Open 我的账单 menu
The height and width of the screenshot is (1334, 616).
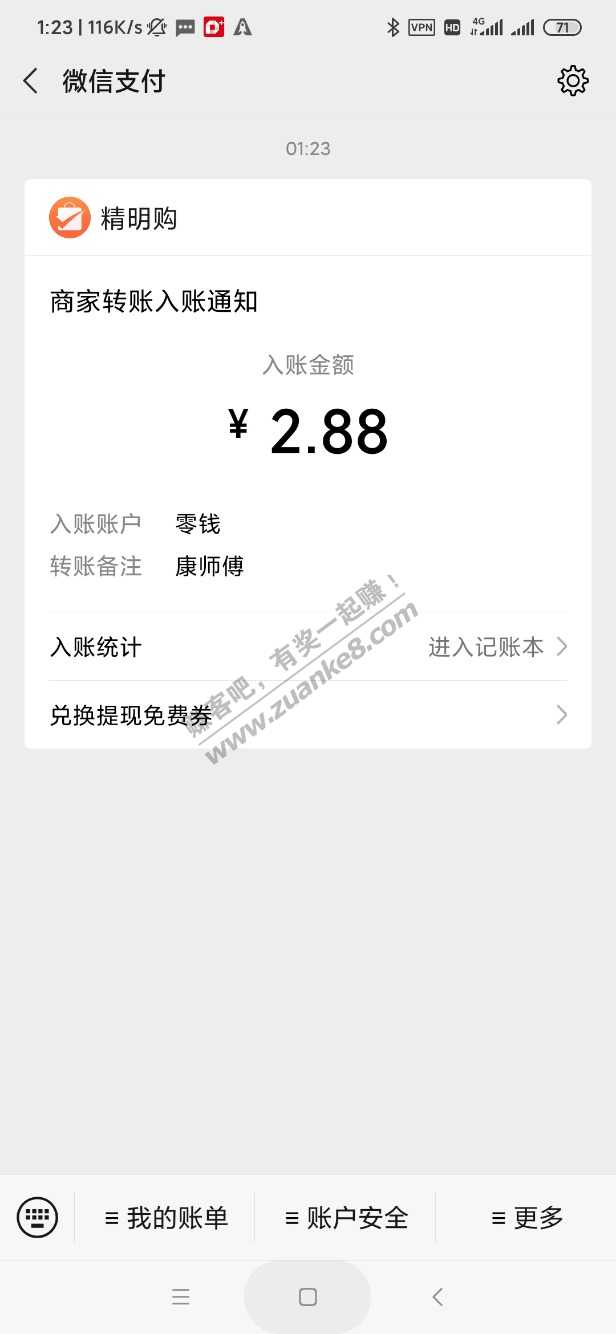point(166,1217)
